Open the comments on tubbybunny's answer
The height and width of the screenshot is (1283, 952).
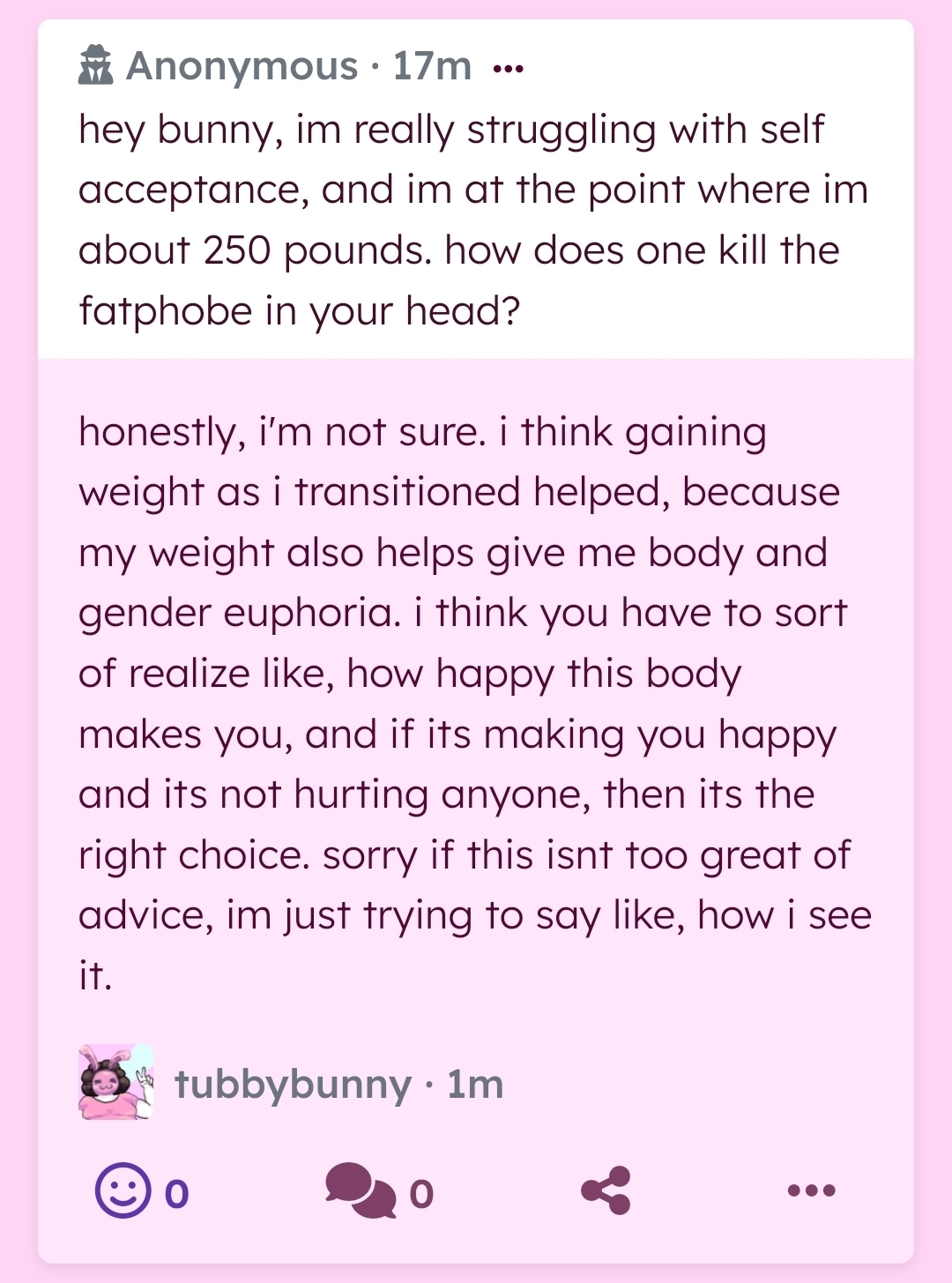pos(361,1190)
